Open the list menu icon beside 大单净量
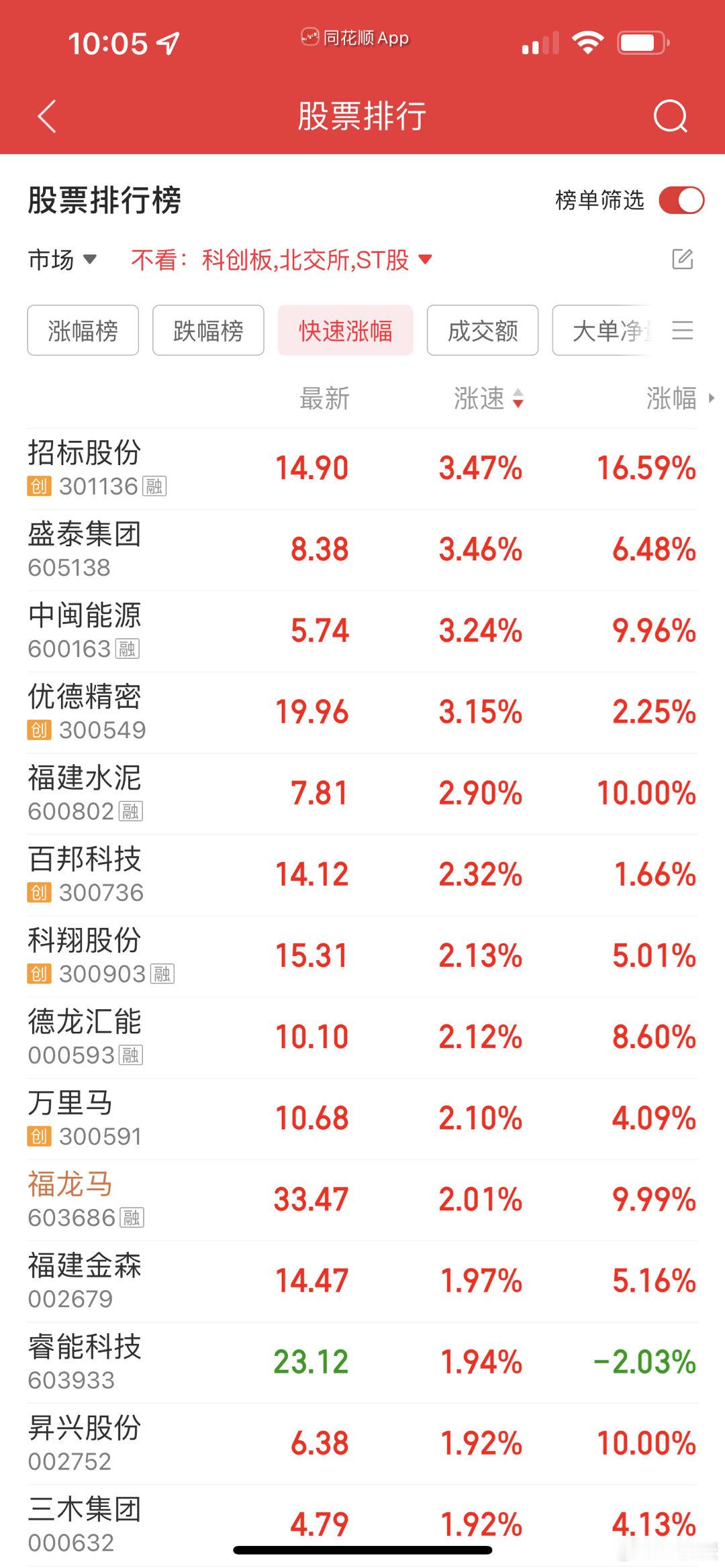 (x=682, y=331)
